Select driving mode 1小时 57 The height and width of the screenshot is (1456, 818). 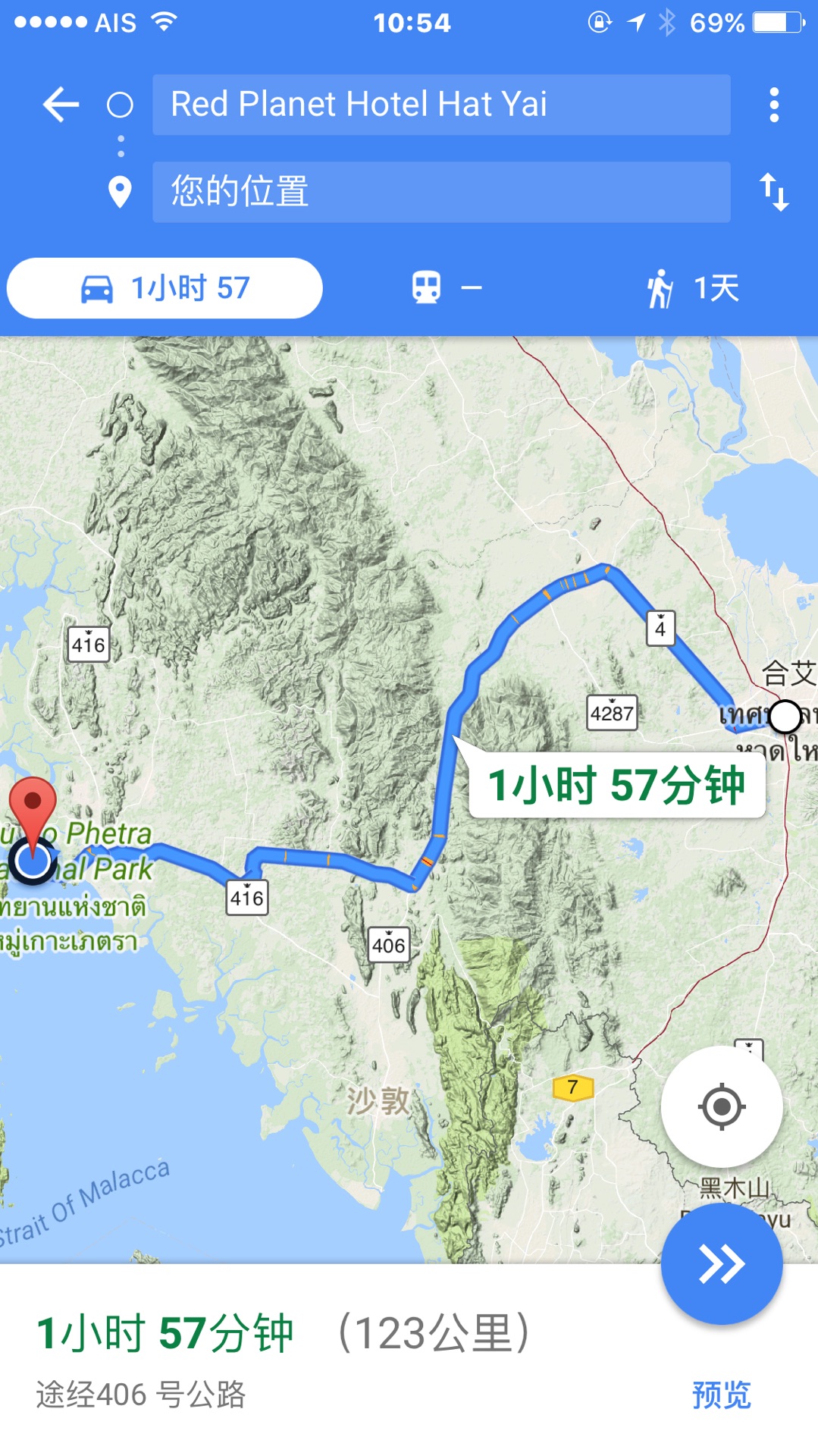(x=165, y=288)
